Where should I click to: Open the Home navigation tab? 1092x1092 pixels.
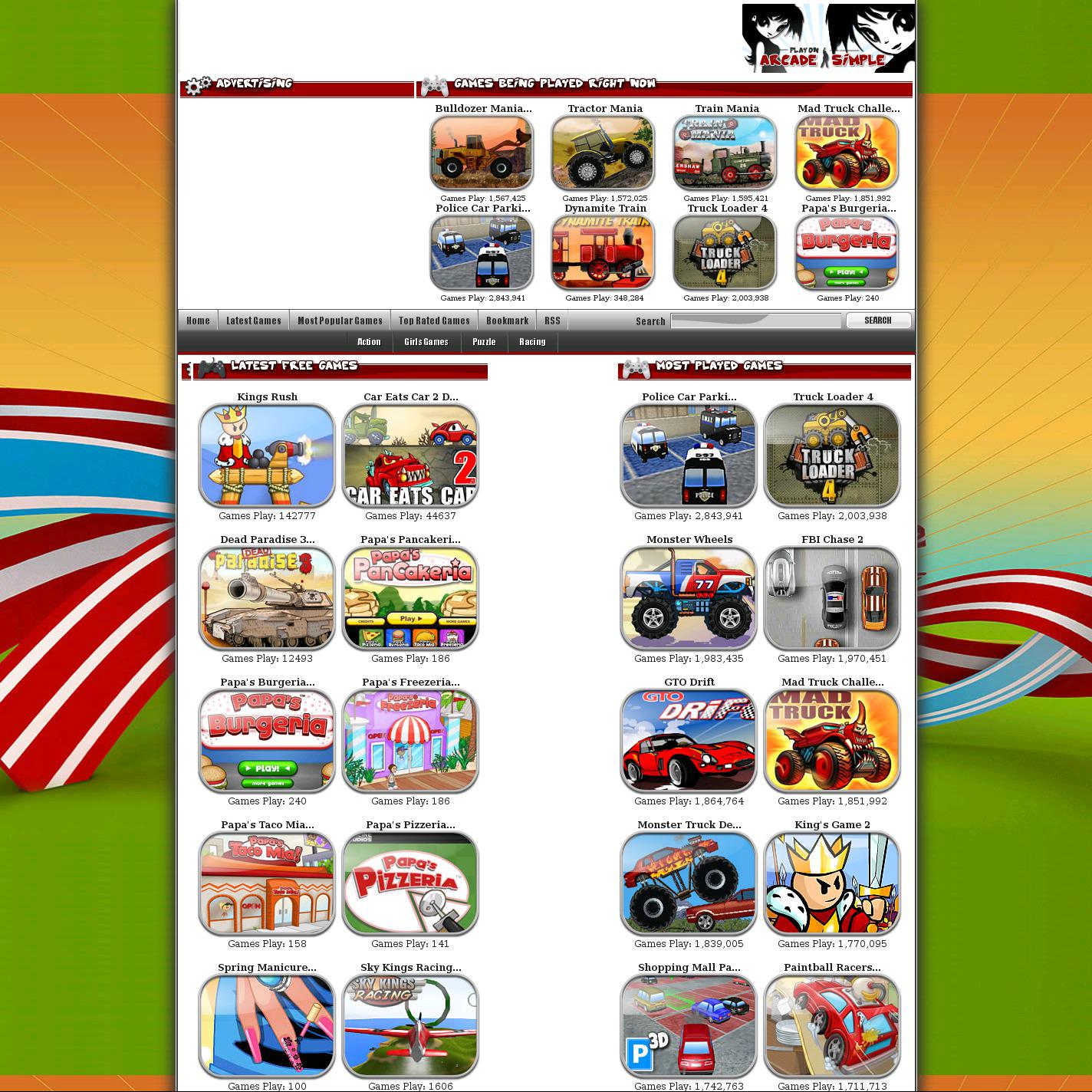198,321
